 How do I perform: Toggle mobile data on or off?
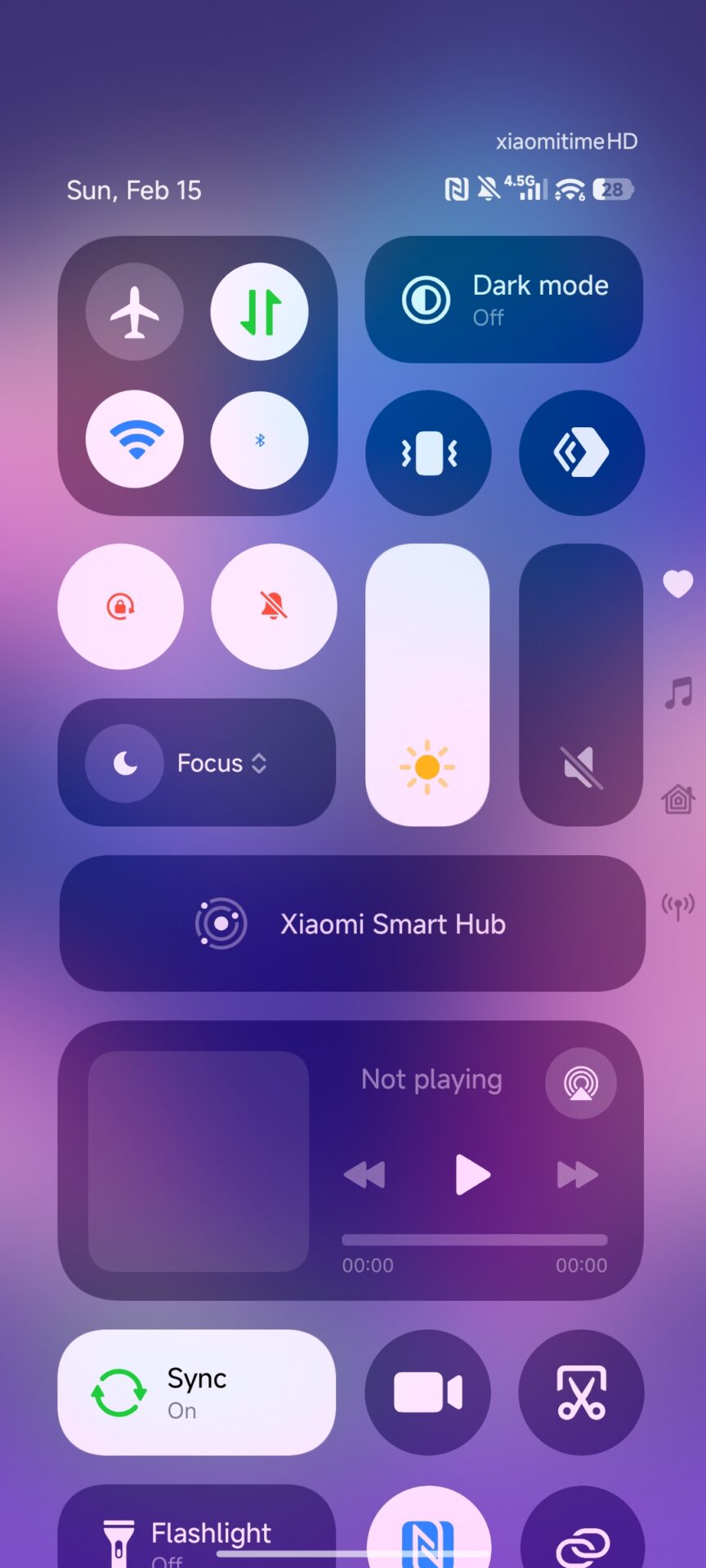(259, 311)
